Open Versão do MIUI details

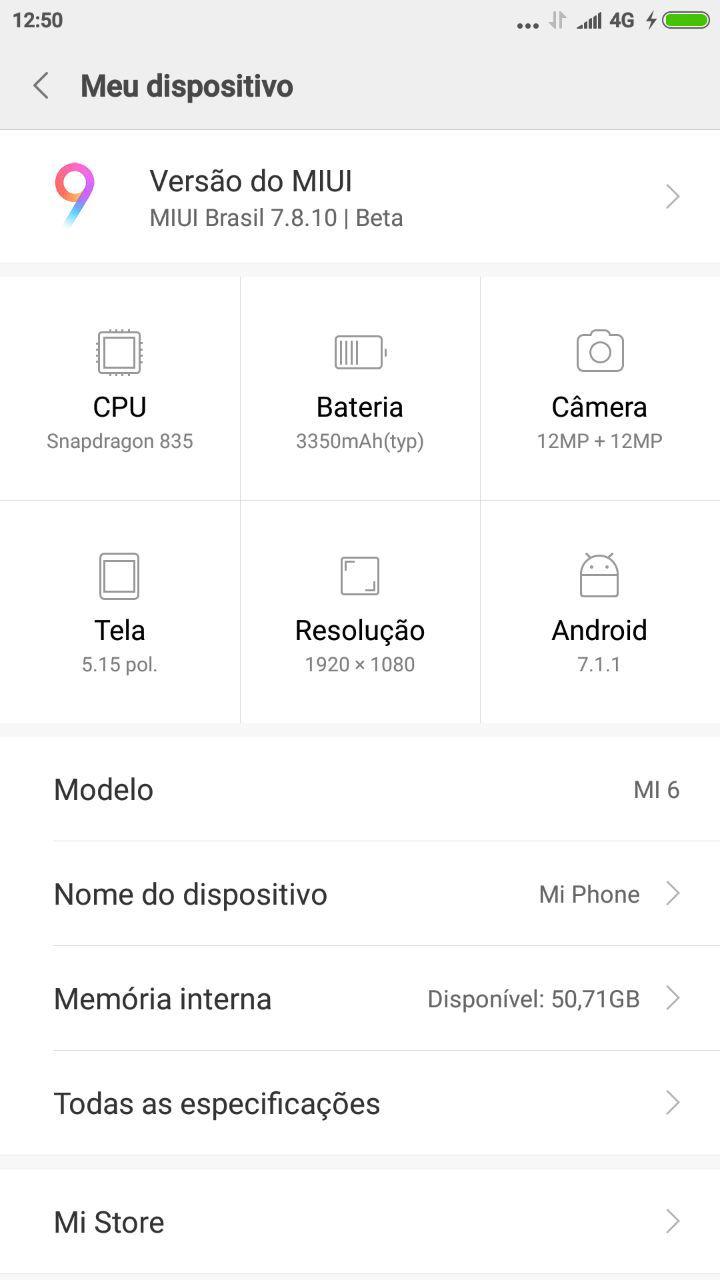point(360,197)
